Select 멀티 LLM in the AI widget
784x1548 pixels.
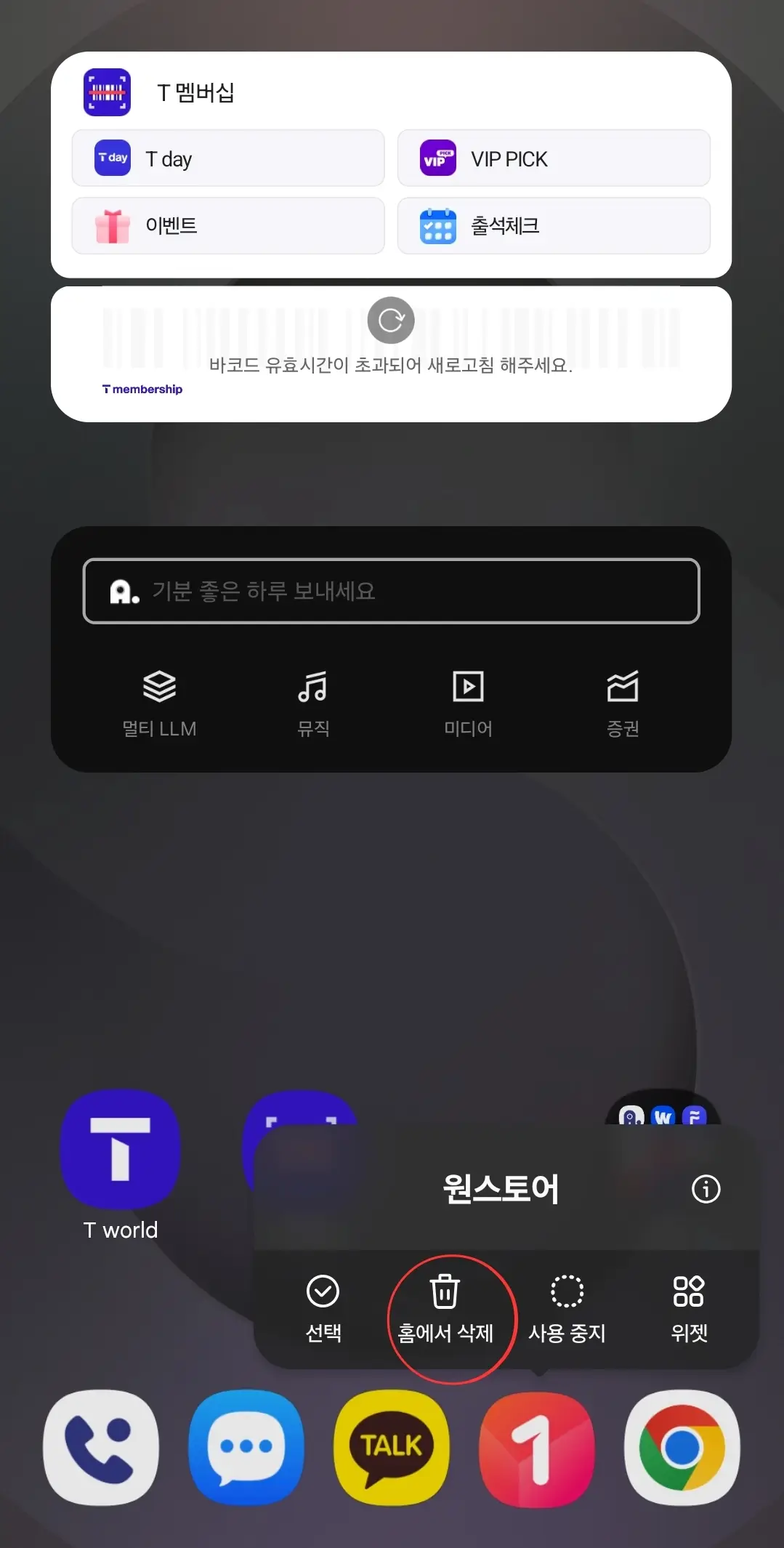pos(160,701)
